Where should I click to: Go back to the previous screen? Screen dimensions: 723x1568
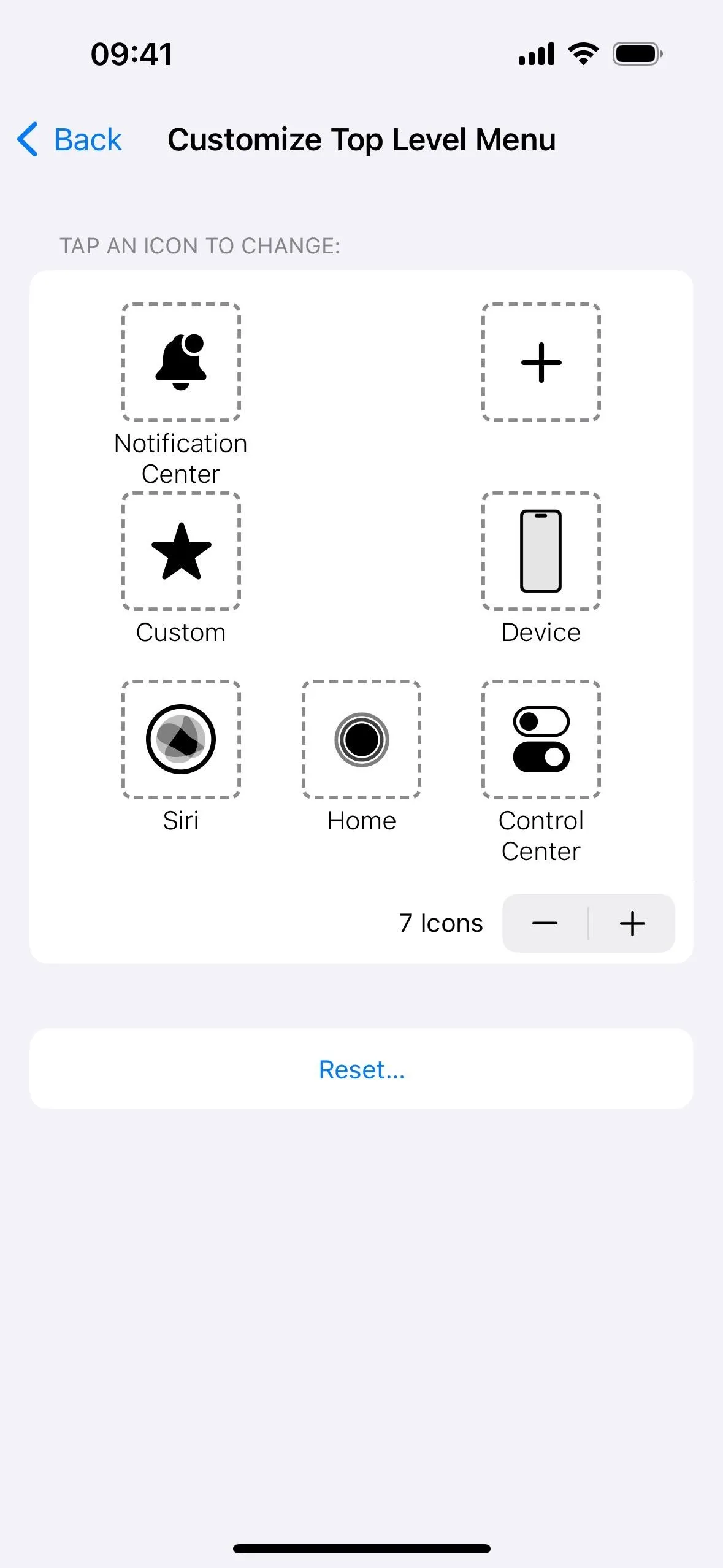tap(69, 140)
